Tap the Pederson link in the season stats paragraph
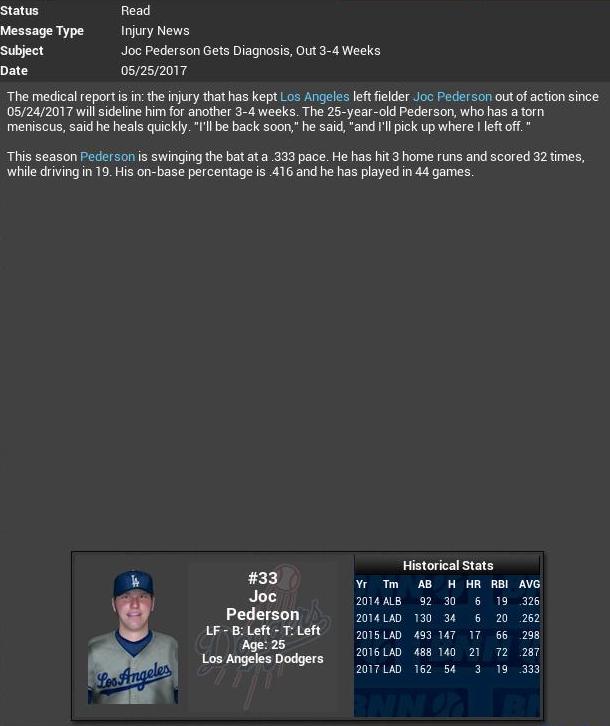 (x=107, y=157)
